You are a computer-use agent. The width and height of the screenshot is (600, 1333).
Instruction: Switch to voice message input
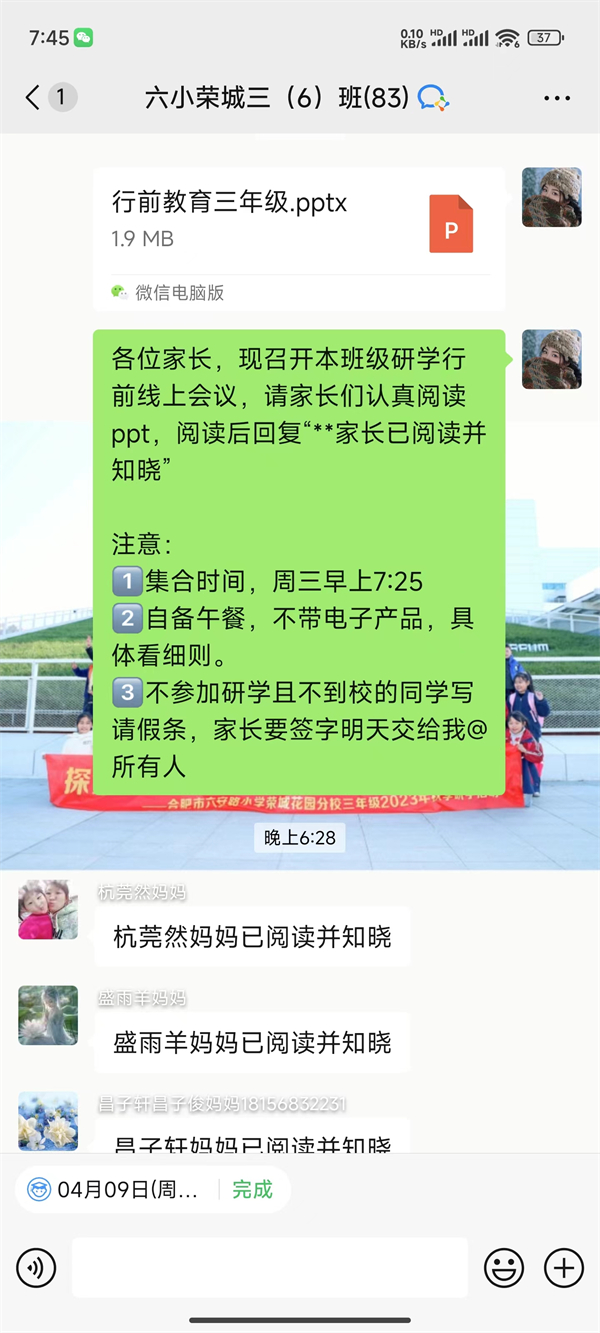click(36, 1268)
